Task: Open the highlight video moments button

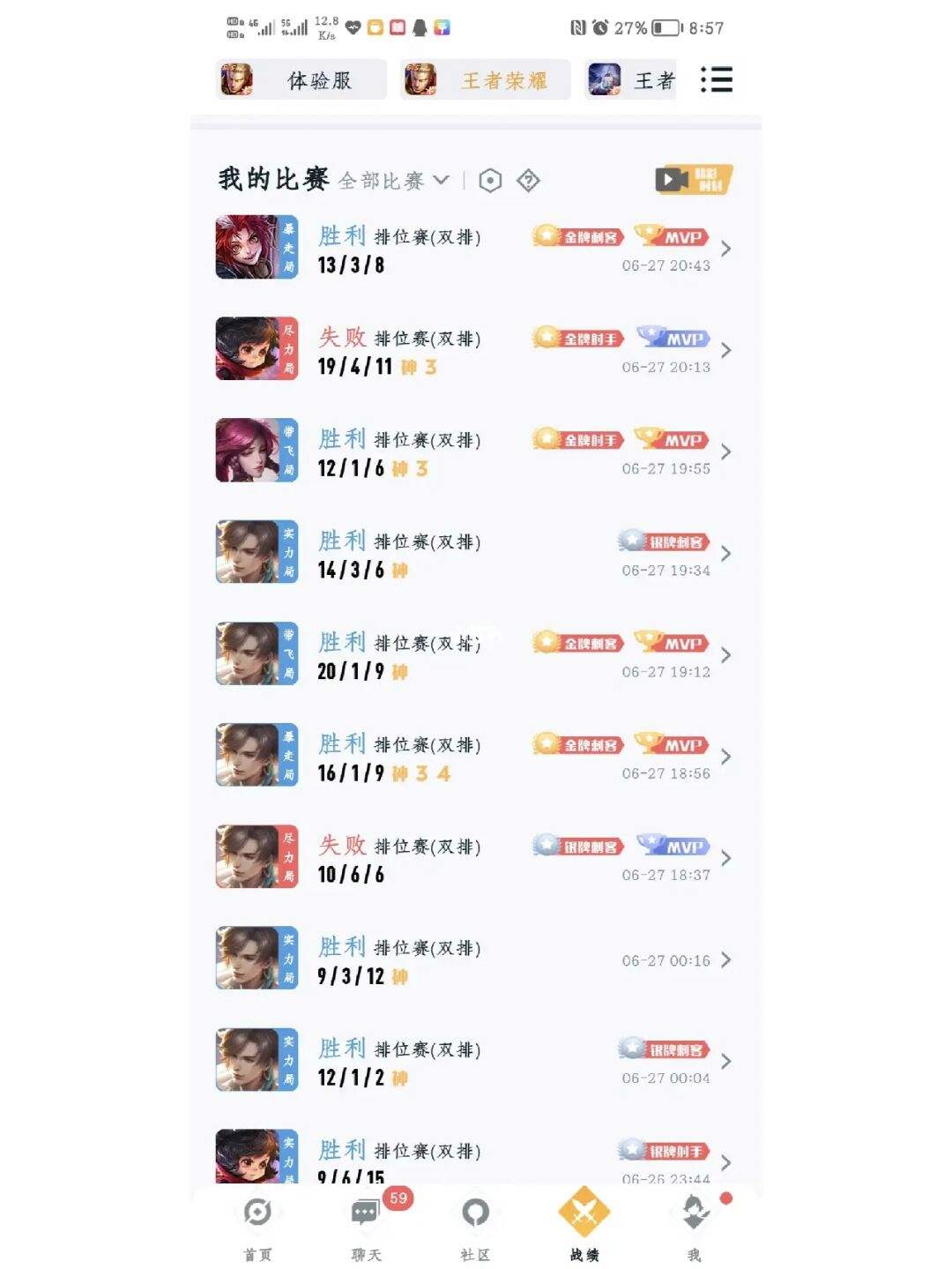Action: click(693, 180)
